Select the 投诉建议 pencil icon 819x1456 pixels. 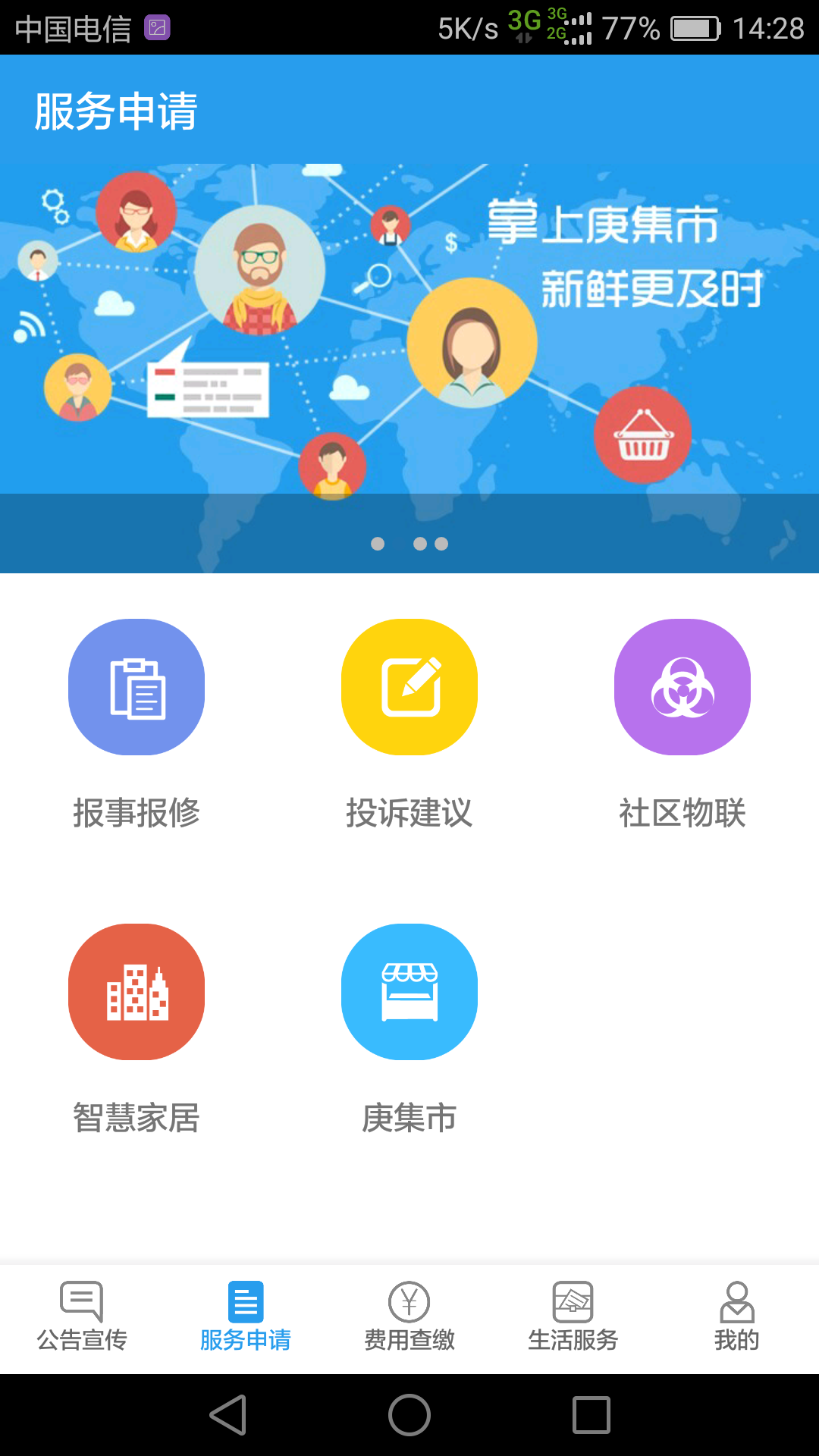(x=409, y=686)
